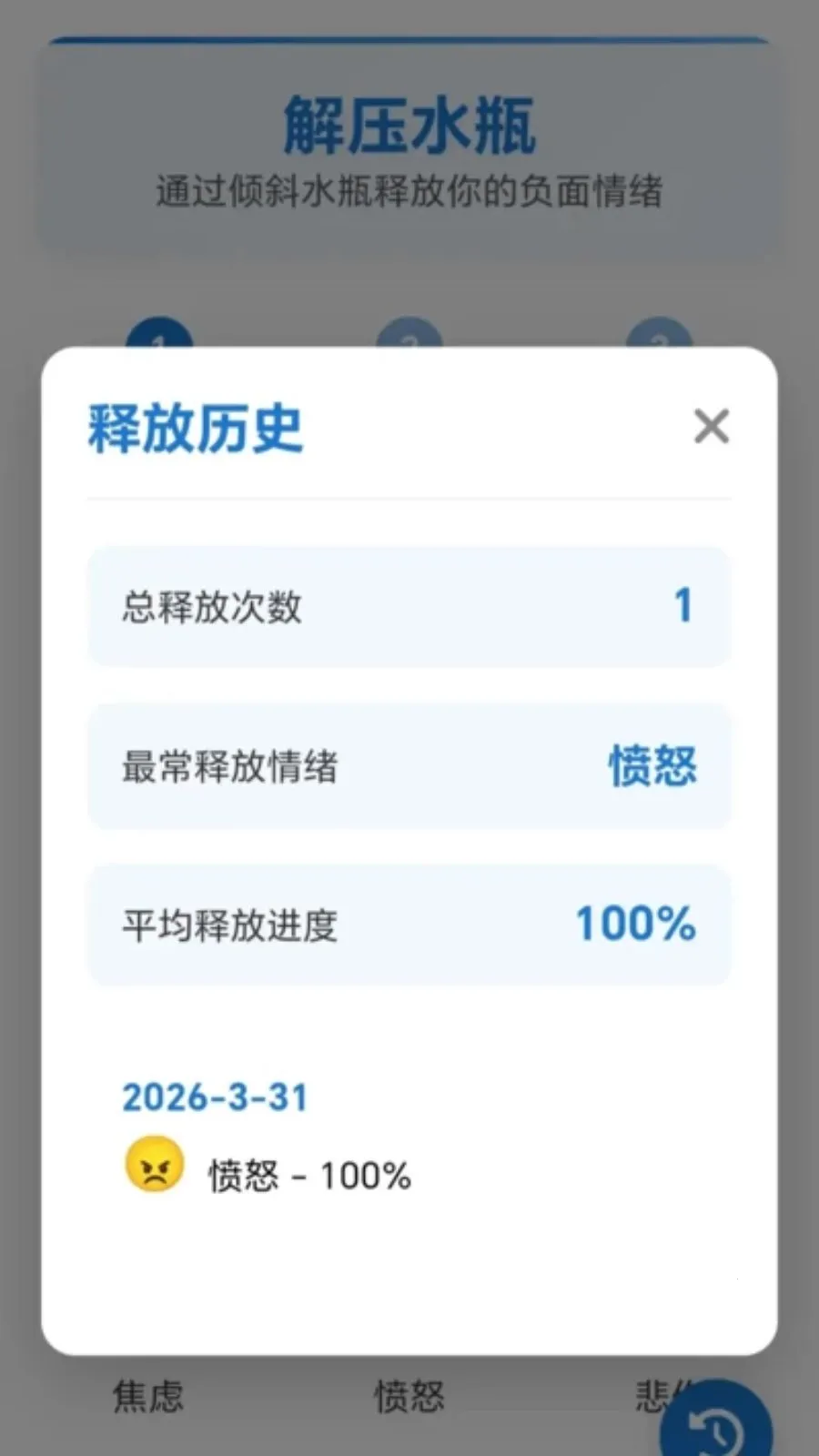Click the 平均释放进度 progress card

tap(408, 925)
